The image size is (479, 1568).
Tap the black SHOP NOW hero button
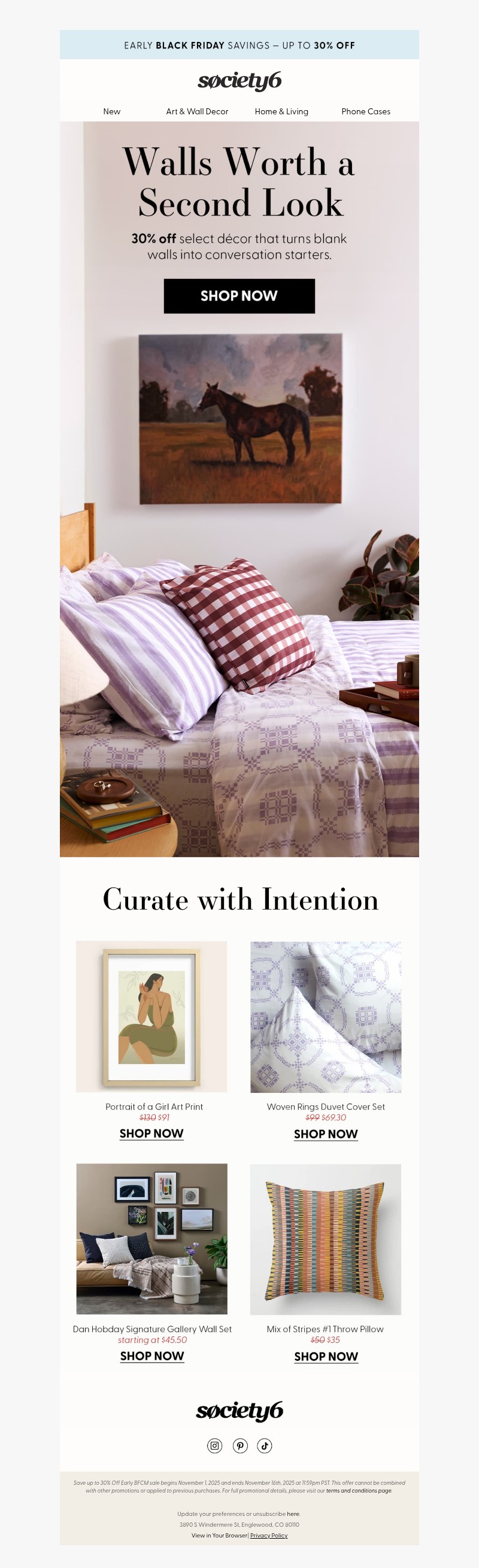239,296
